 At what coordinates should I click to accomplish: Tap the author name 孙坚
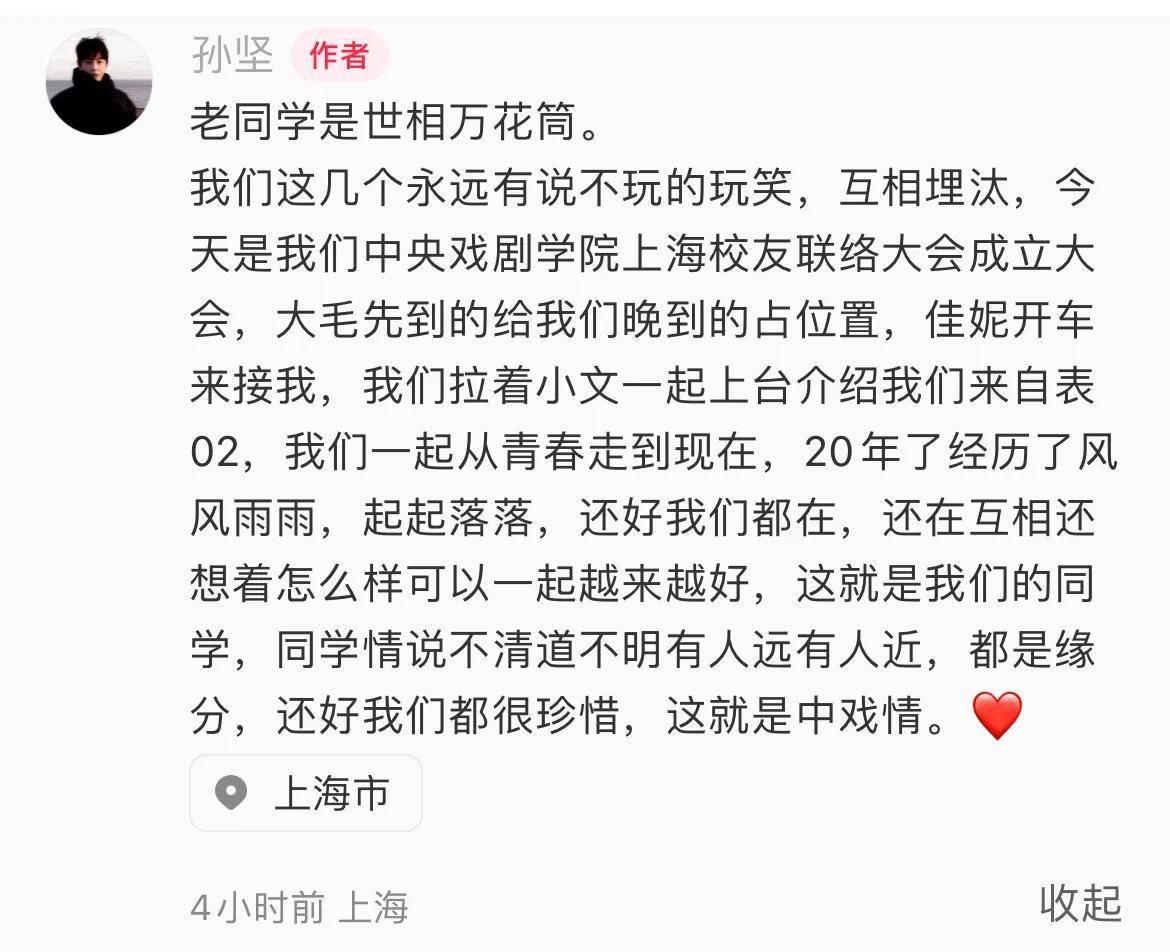232,55
